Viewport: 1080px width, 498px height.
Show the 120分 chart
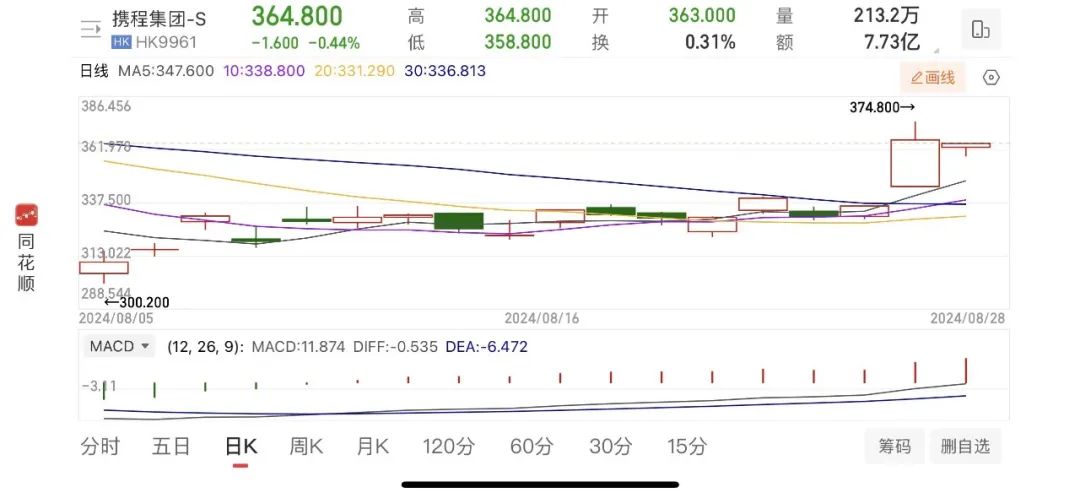(448, 447)
